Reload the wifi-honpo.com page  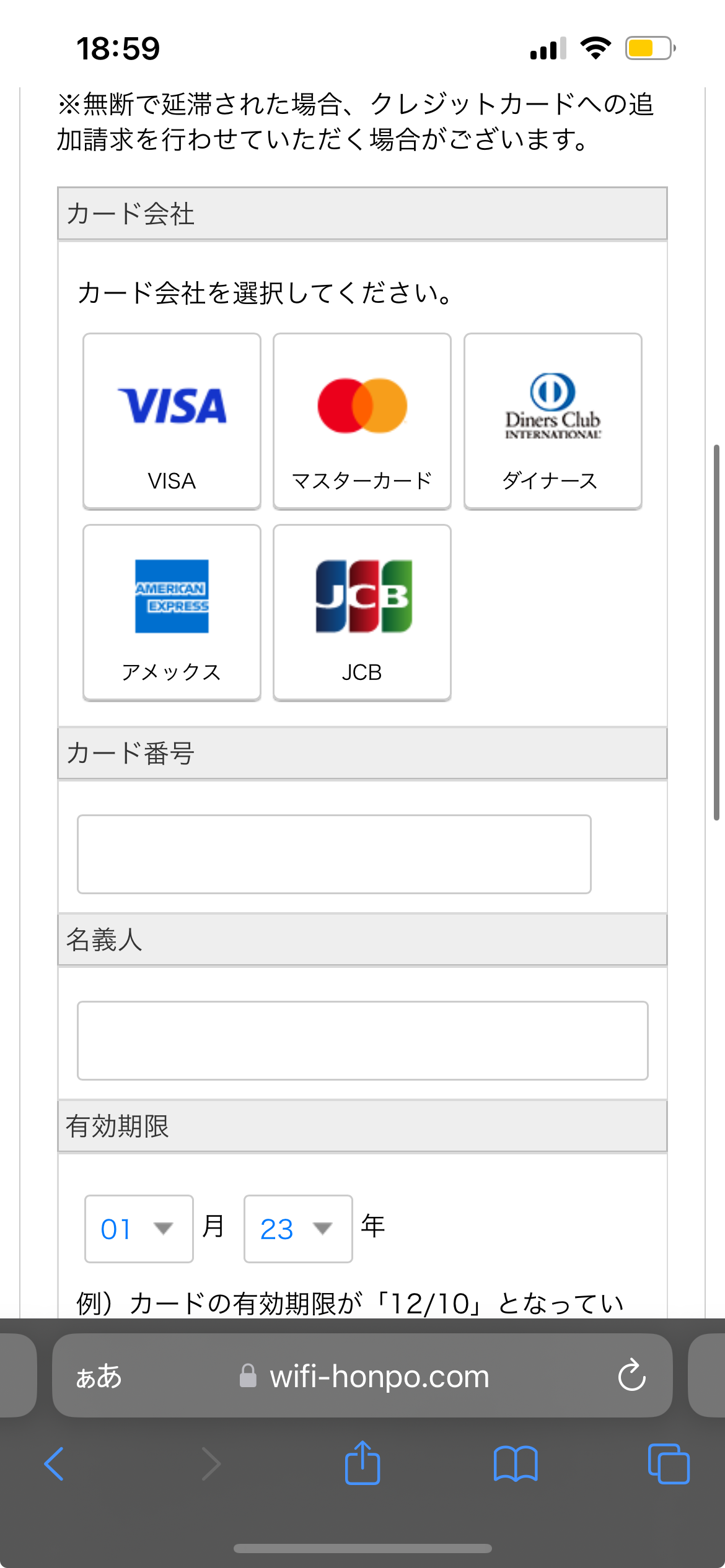[x=631, y=1375]
